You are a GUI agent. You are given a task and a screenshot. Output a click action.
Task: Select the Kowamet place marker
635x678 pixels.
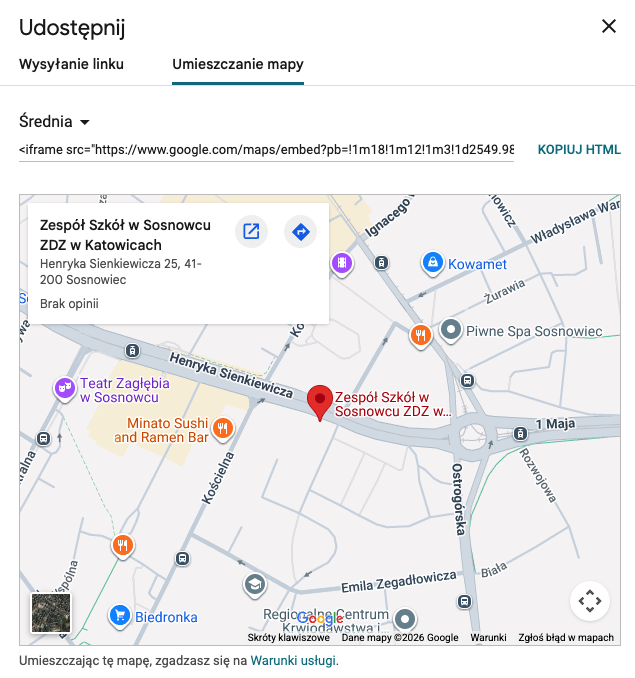[433, 263]
